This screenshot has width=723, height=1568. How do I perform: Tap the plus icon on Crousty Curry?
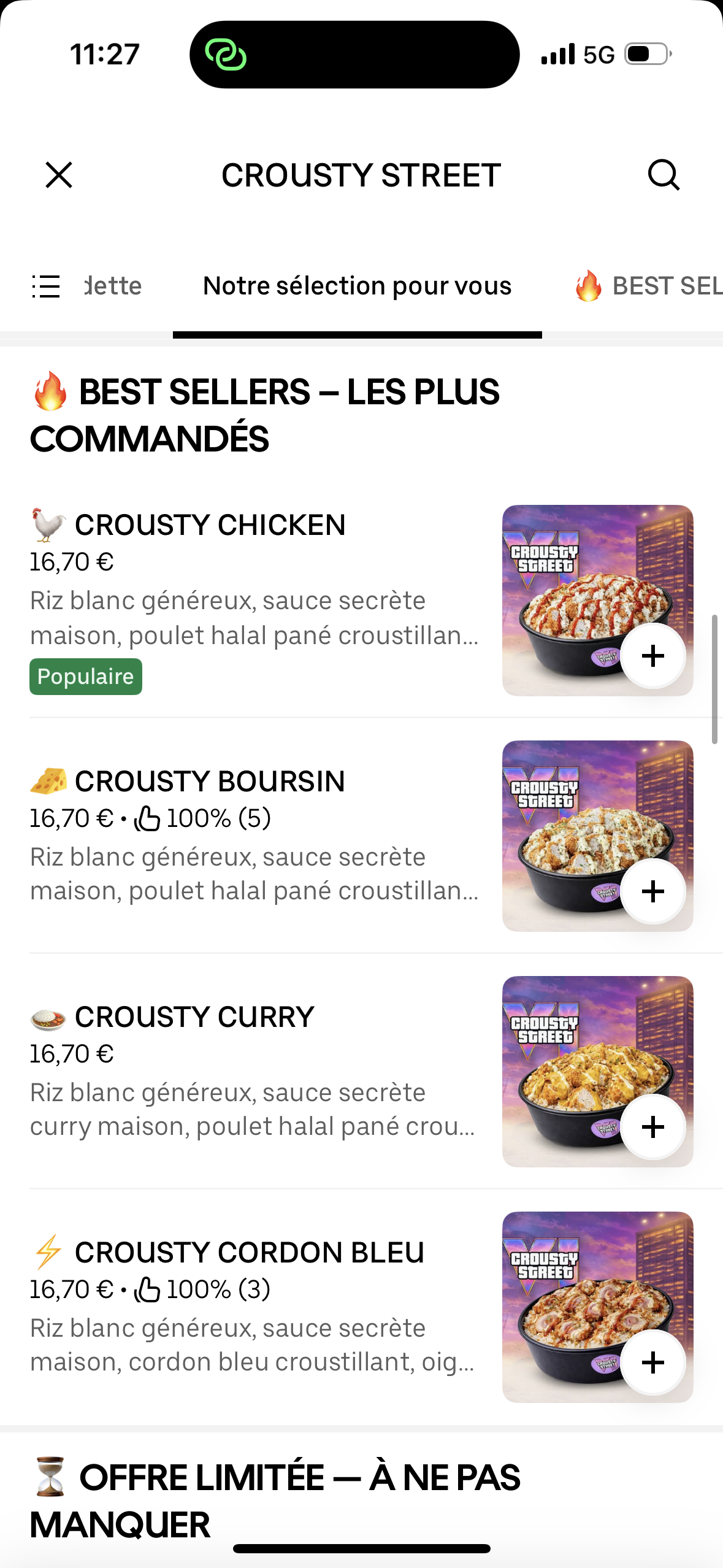(x=652, y=1126)
